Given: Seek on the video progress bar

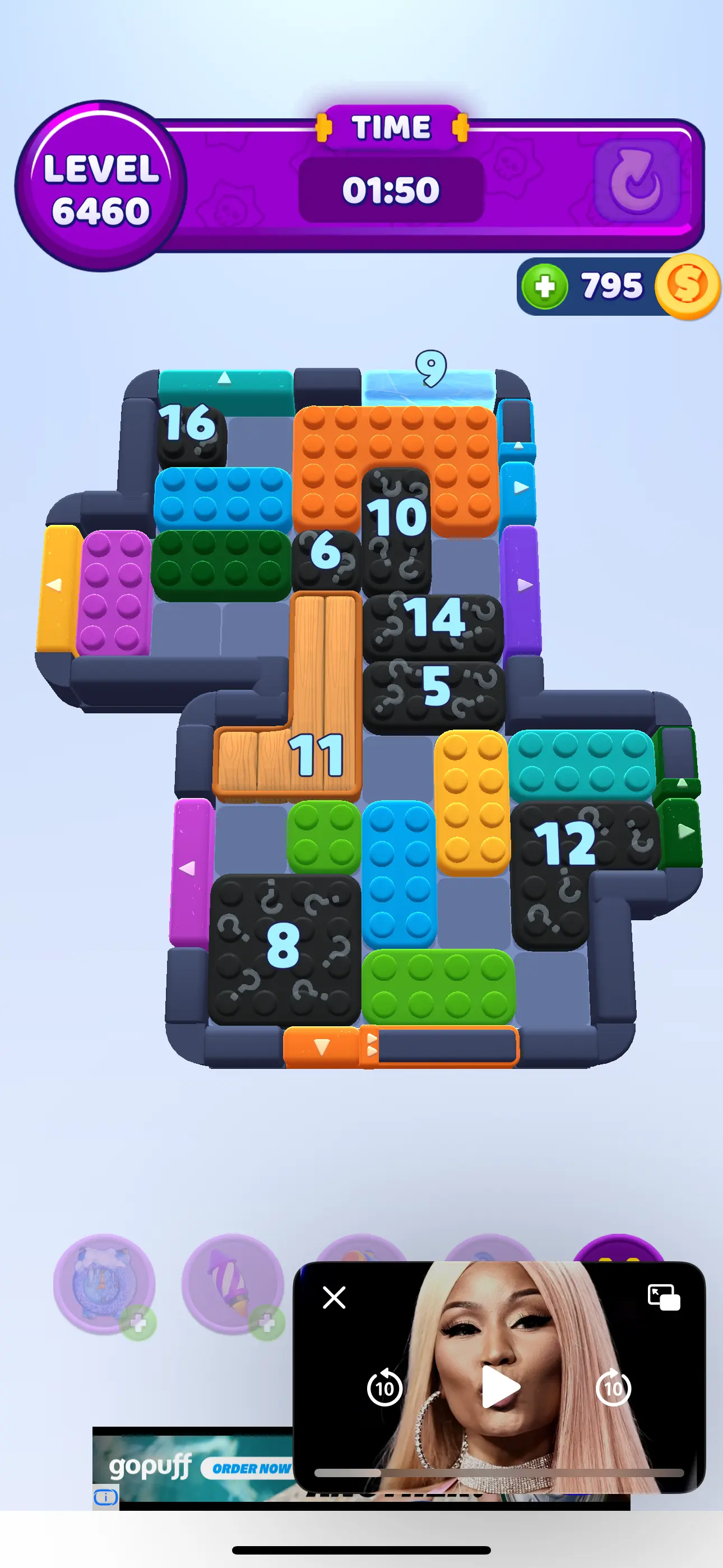Looking at the screenshot, I should (x=499, y=1473).
